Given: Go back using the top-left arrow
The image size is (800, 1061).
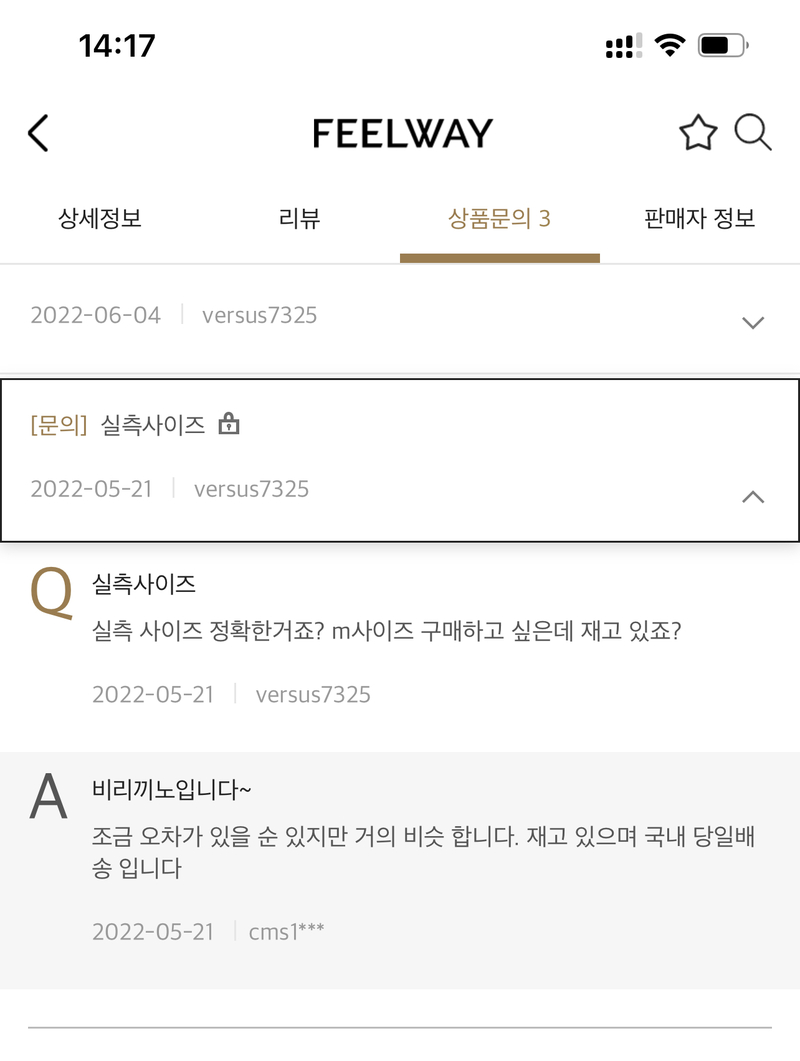Looking at the screenshot, I should 38,133.
